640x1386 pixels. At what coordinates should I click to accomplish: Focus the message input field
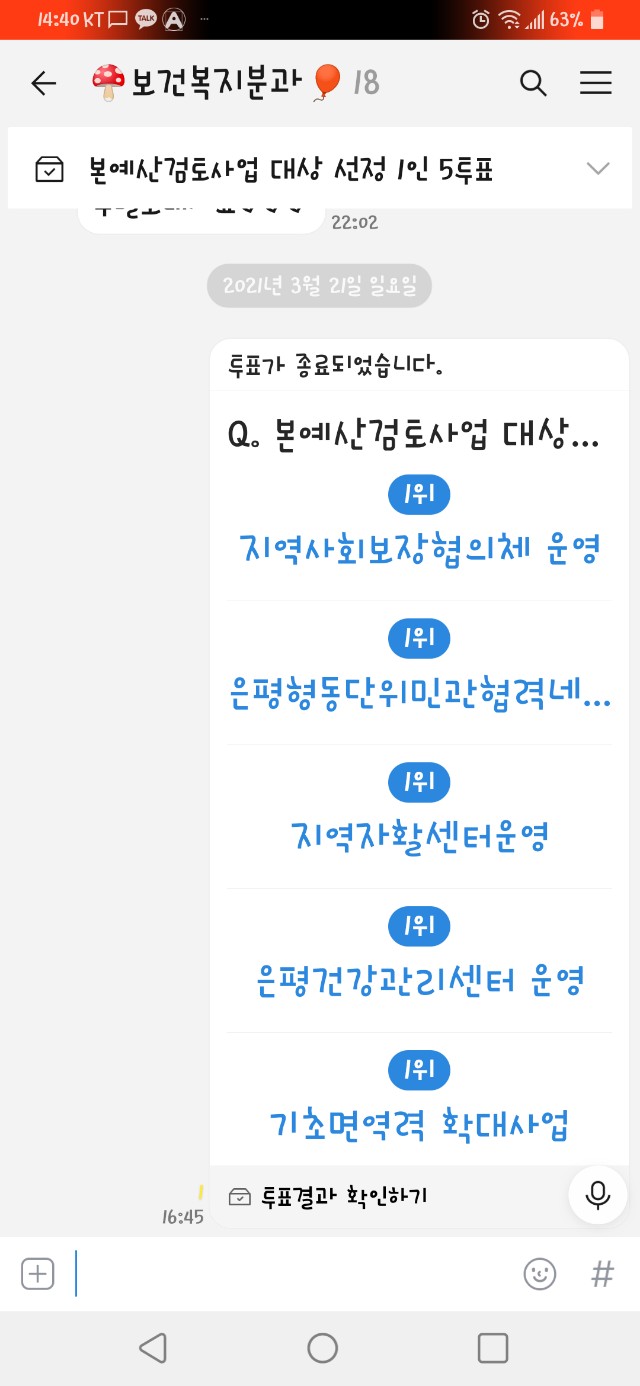(x=290, y=1274)
